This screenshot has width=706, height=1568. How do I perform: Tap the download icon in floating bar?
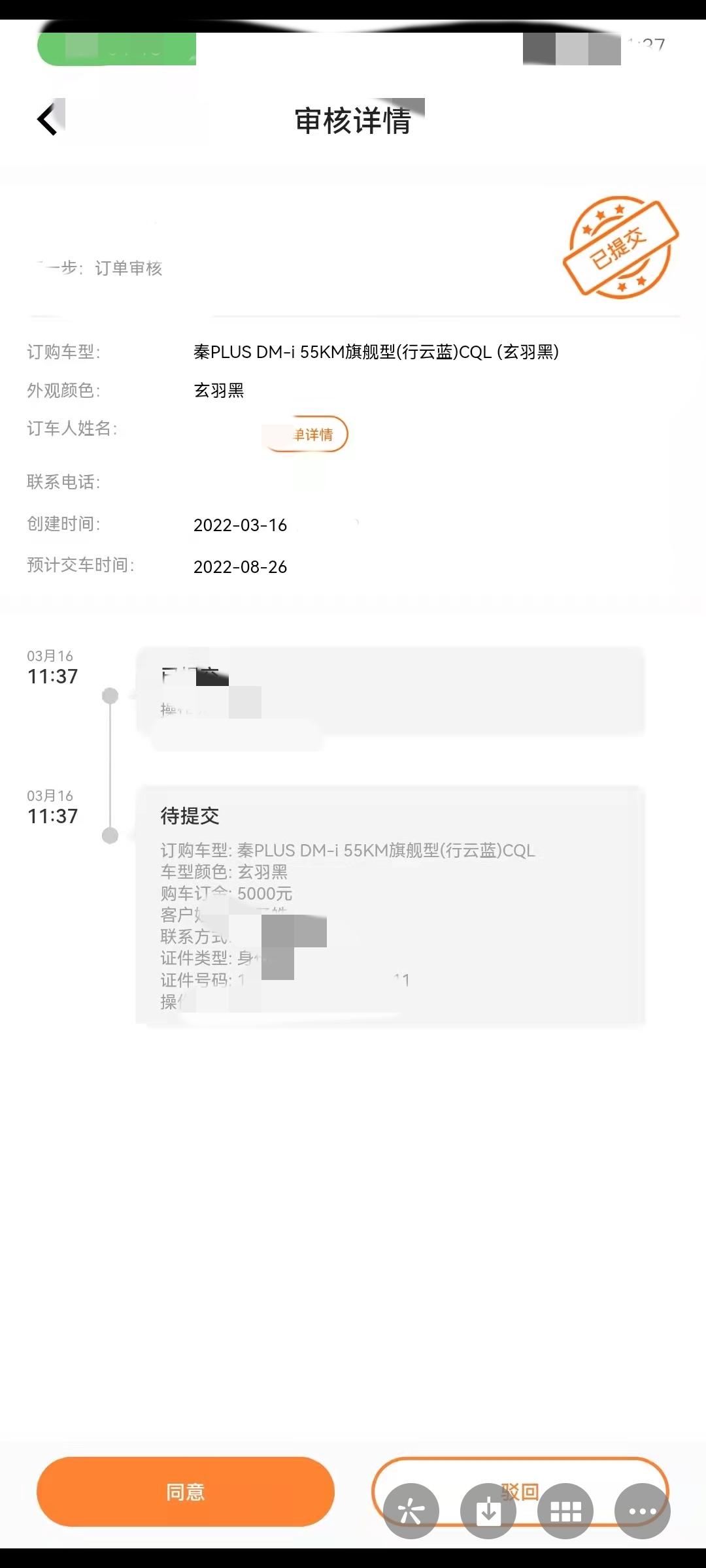pos(488,1511)
